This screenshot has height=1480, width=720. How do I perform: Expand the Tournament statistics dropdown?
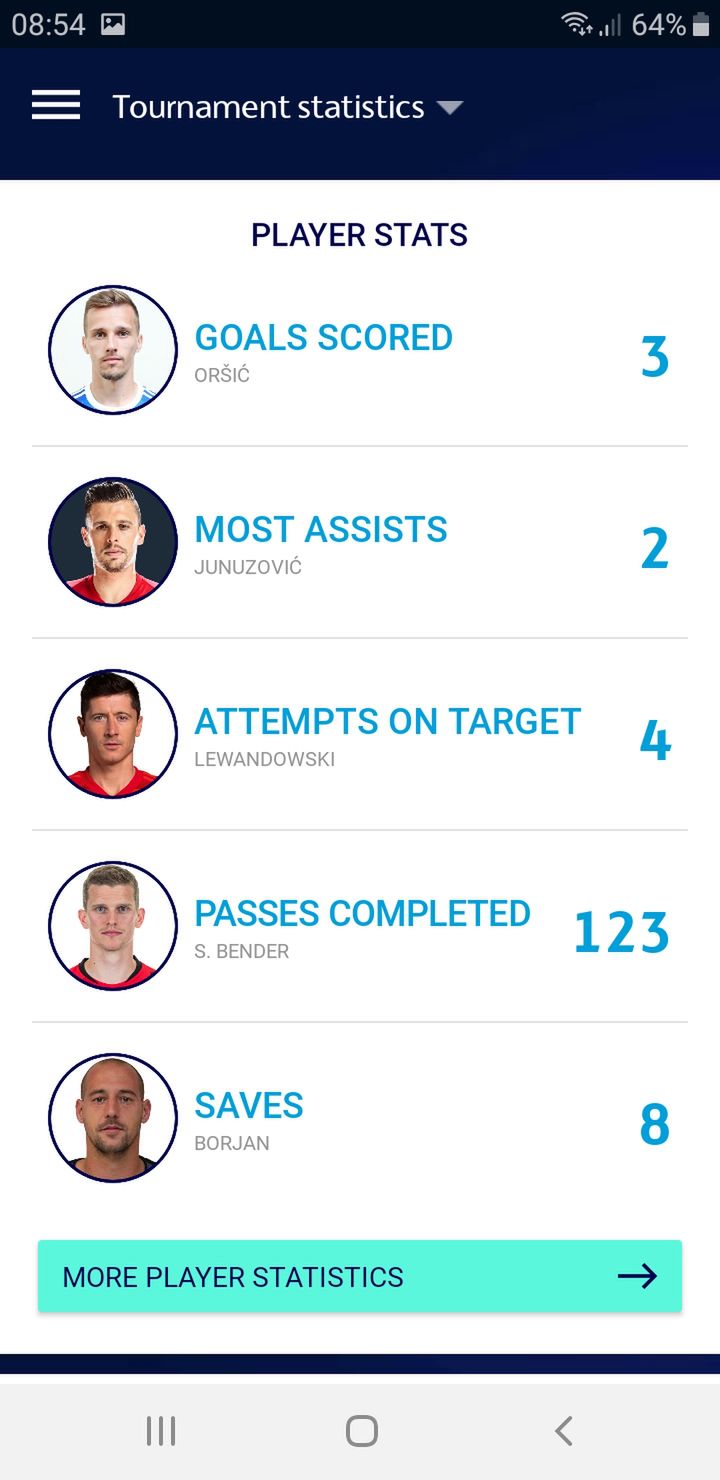coord(288,107)
